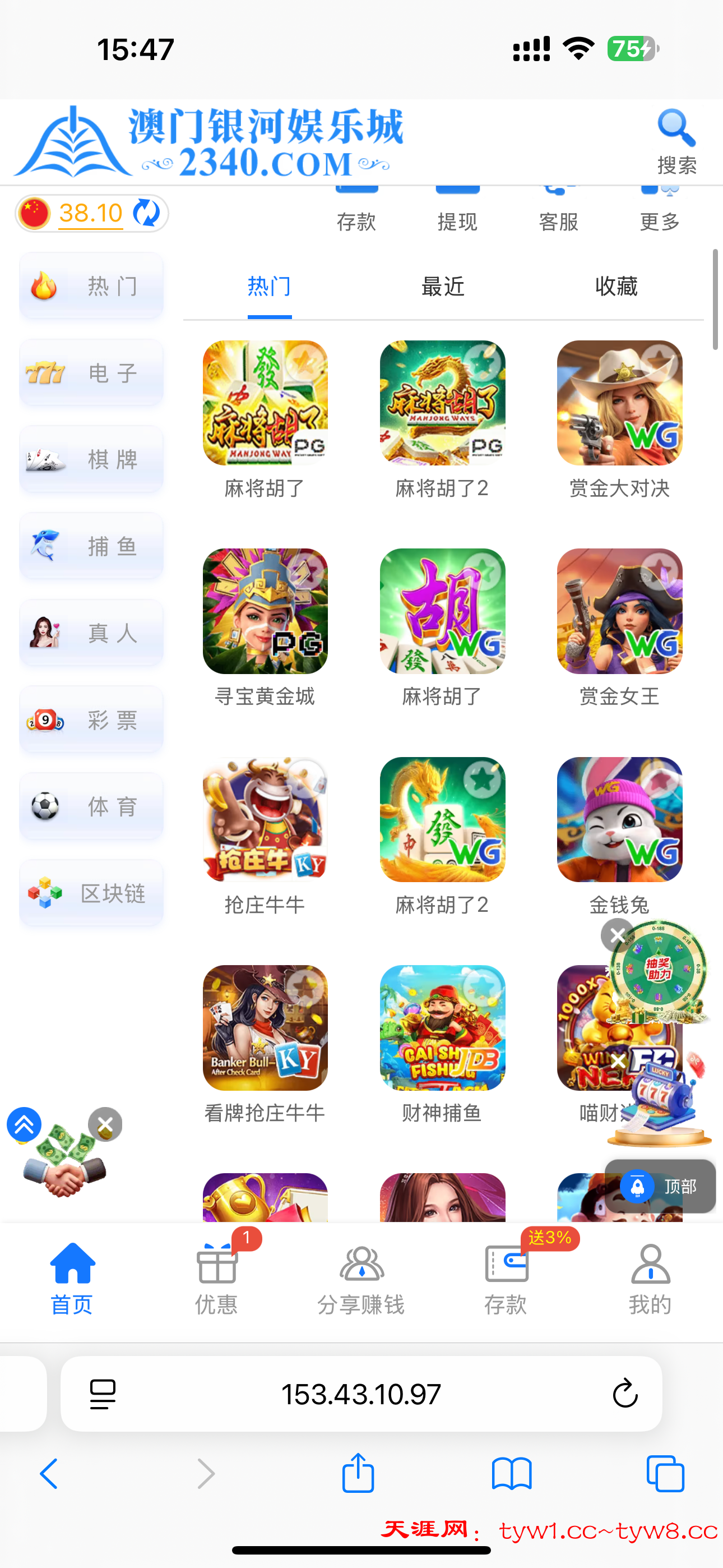
Task: Close the 抽奖助力 wheel popup
Action: tap(617, 935)
